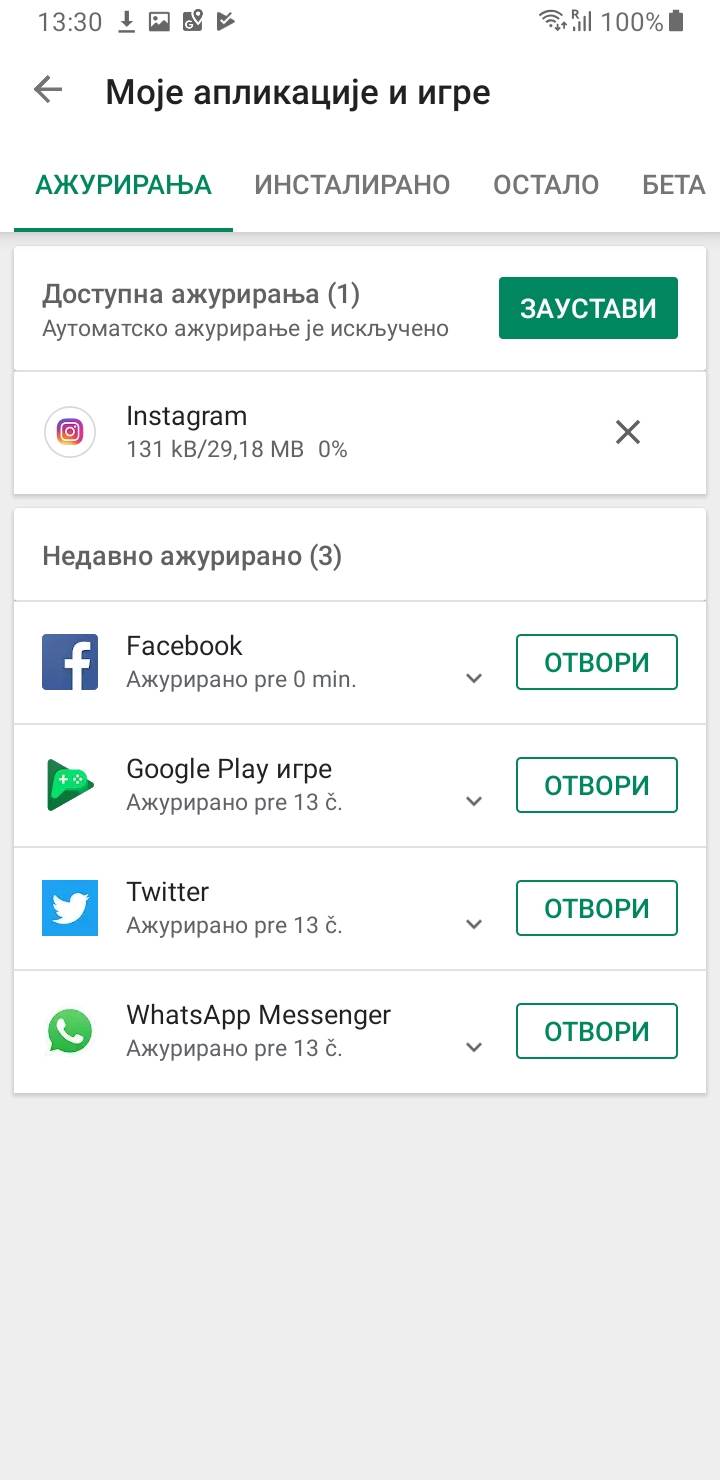Open Twitter with ОТВОРИ

point(596,907)
